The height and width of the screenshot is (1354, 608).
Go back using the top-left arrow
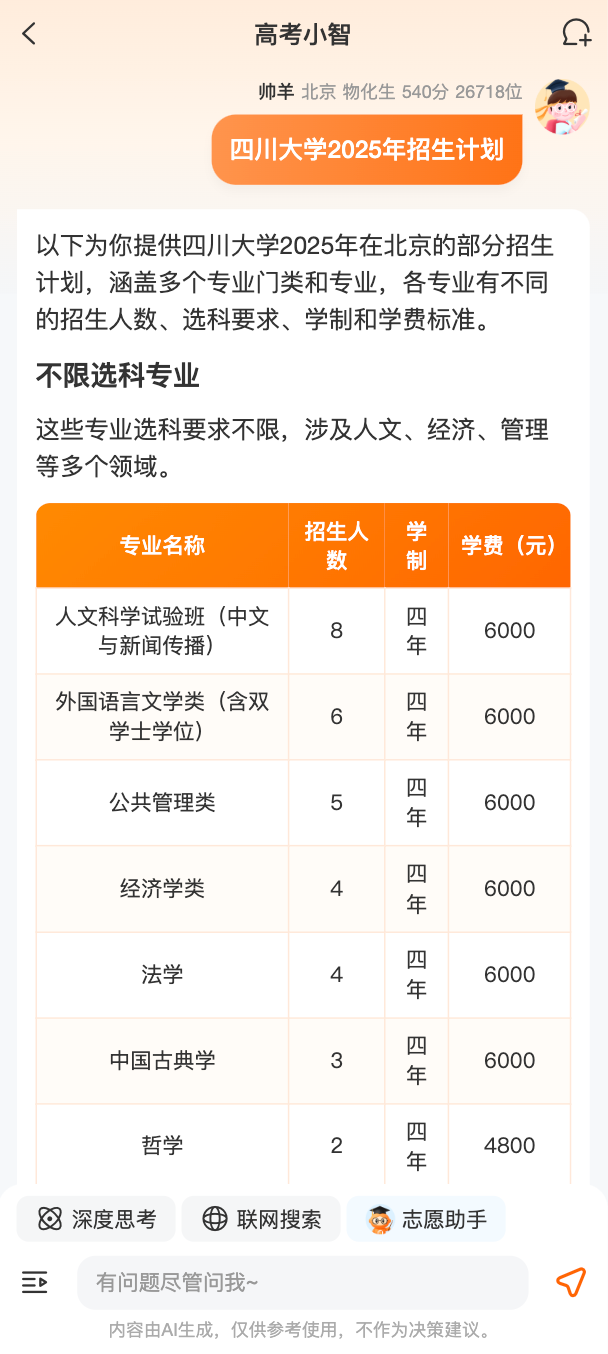coord(29,34)
